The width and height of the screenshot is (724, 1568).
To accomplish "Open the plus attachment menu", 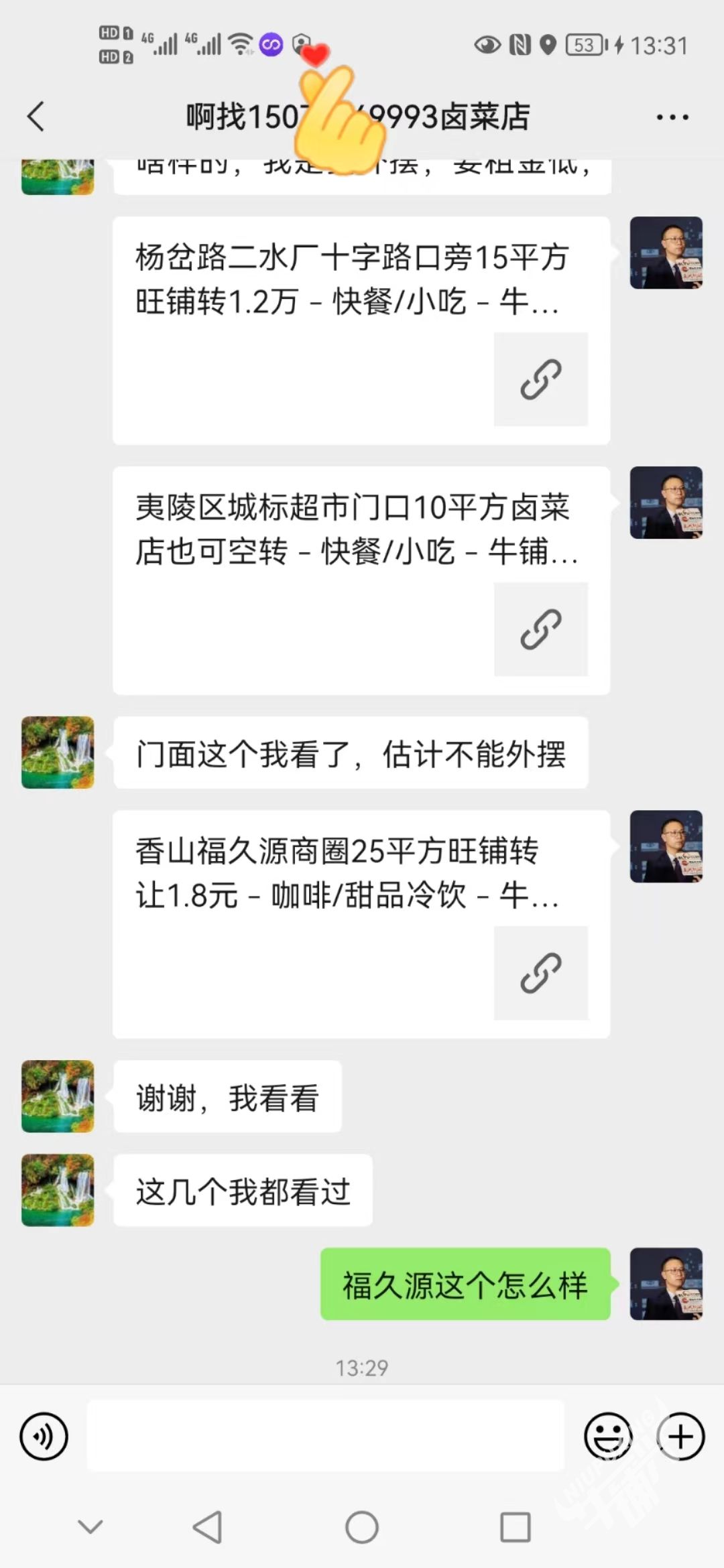I will tap(680, 1436).
